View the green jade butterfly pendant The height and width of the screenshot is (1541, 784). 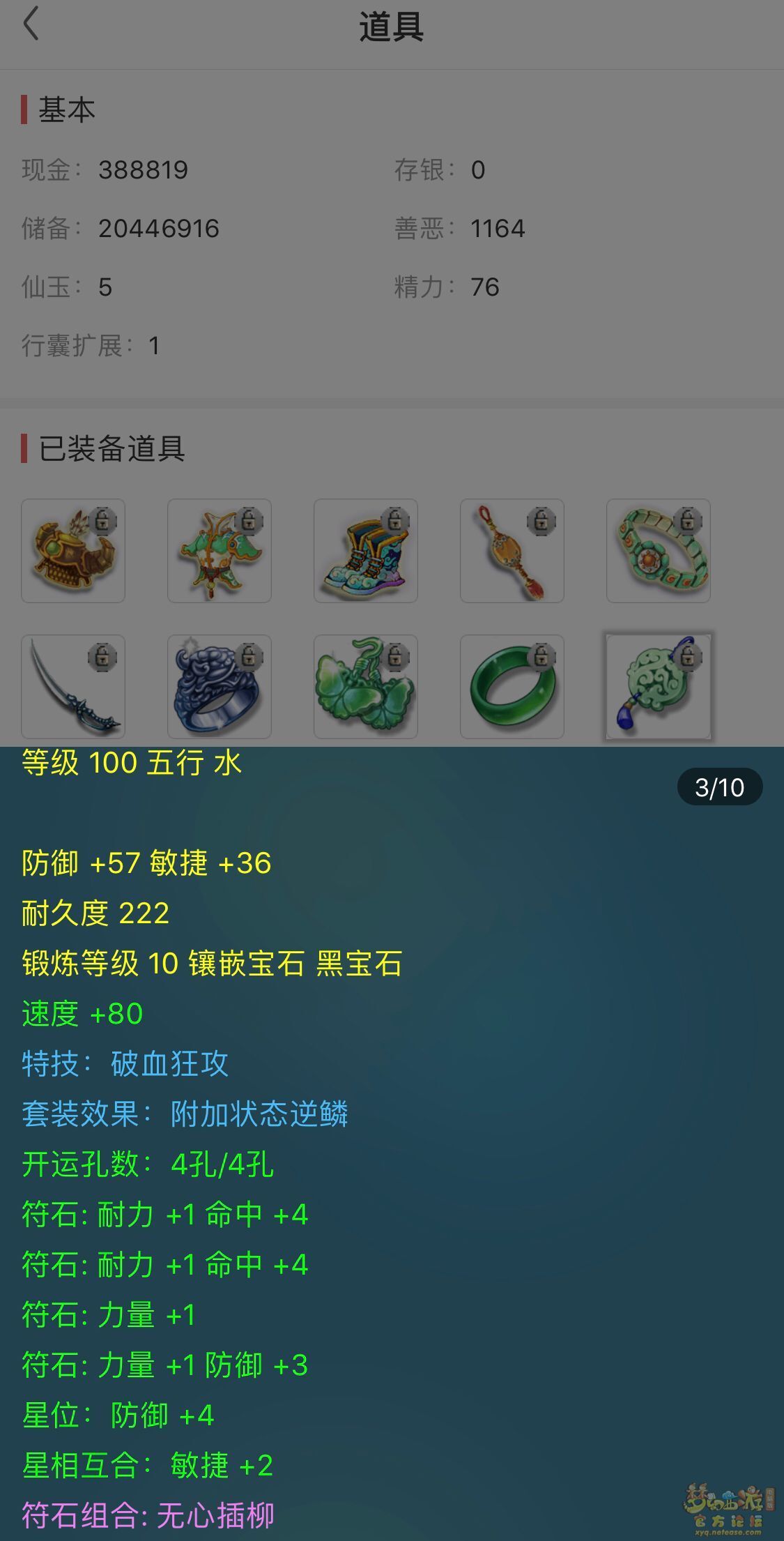click(x=366, y=687)
